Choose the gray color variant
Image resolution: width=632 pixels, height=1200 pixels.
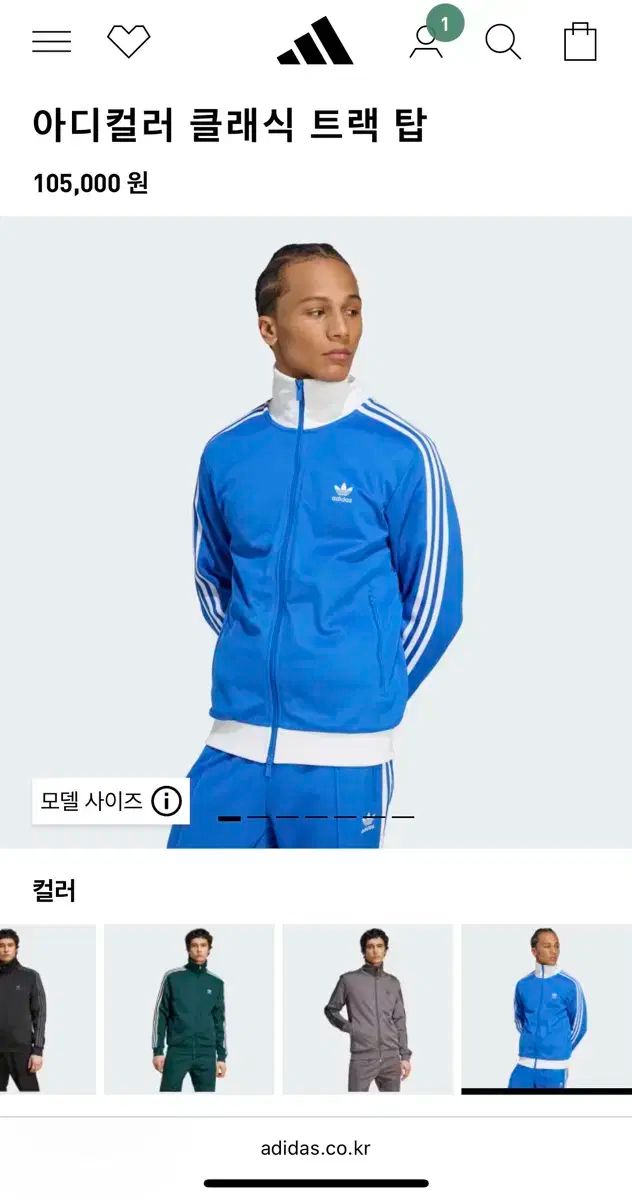pos(367,1008)
